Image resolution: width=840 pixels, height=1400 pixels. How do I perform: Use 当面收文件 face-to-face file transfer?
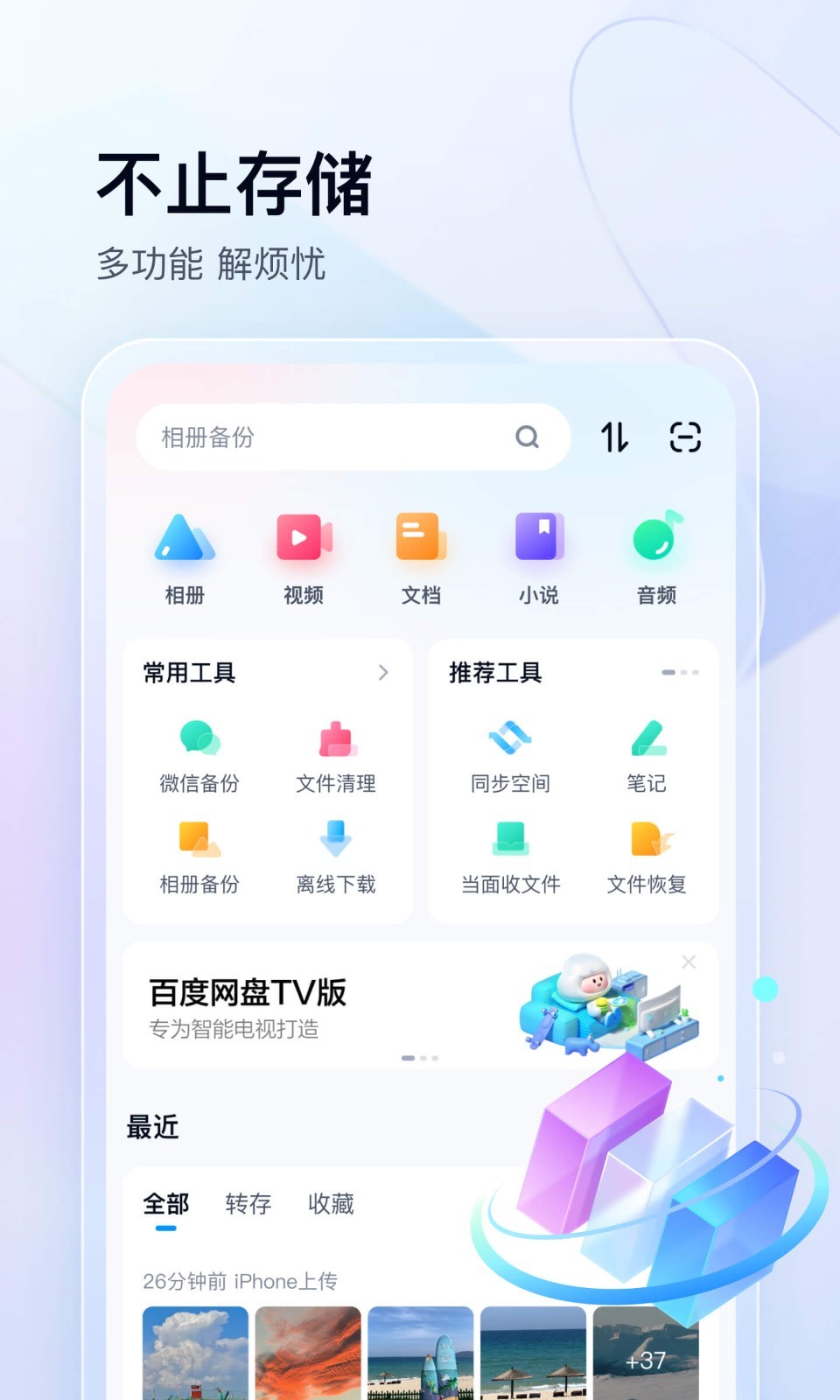click(507, 856)
